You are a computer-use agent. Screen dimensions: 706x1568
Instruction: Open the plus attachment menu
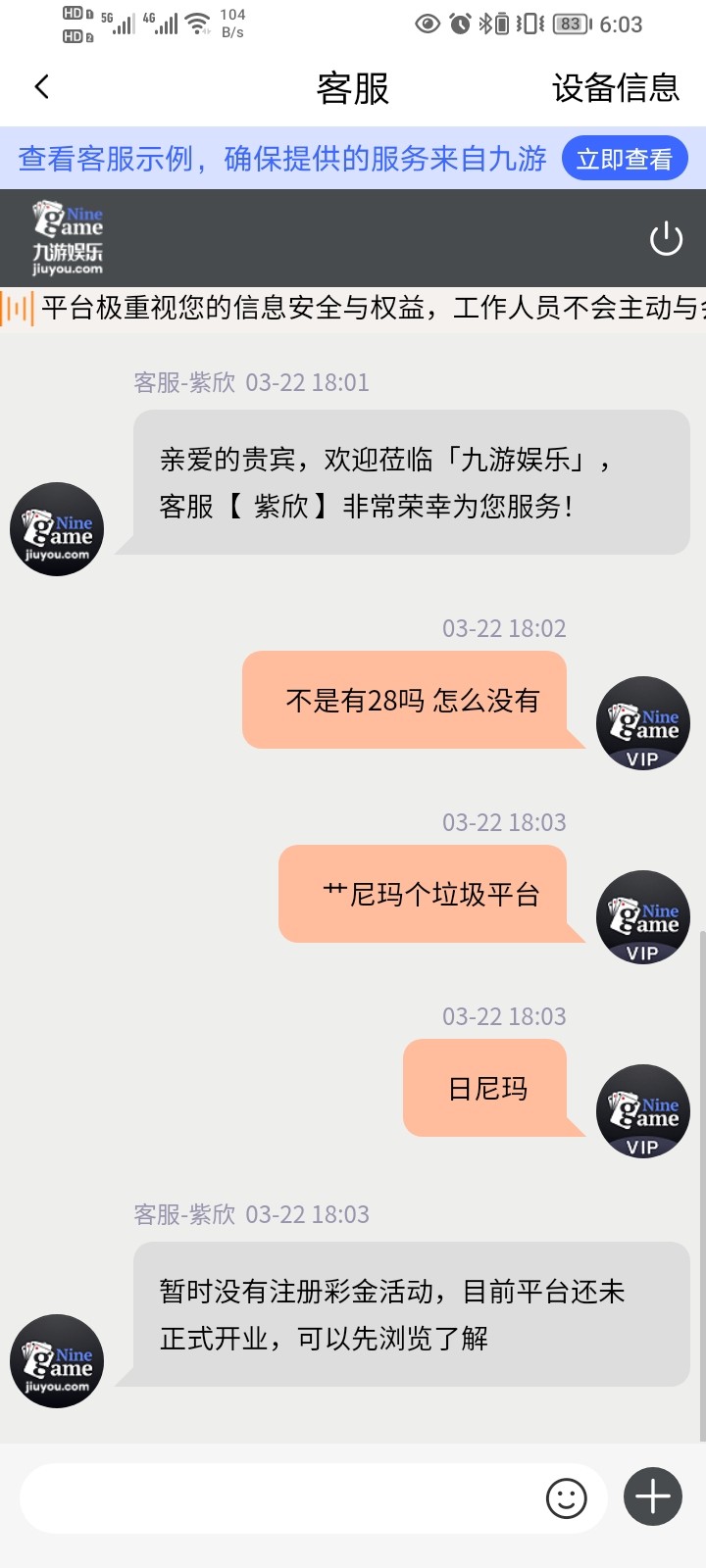click(x=653, y=1496)
